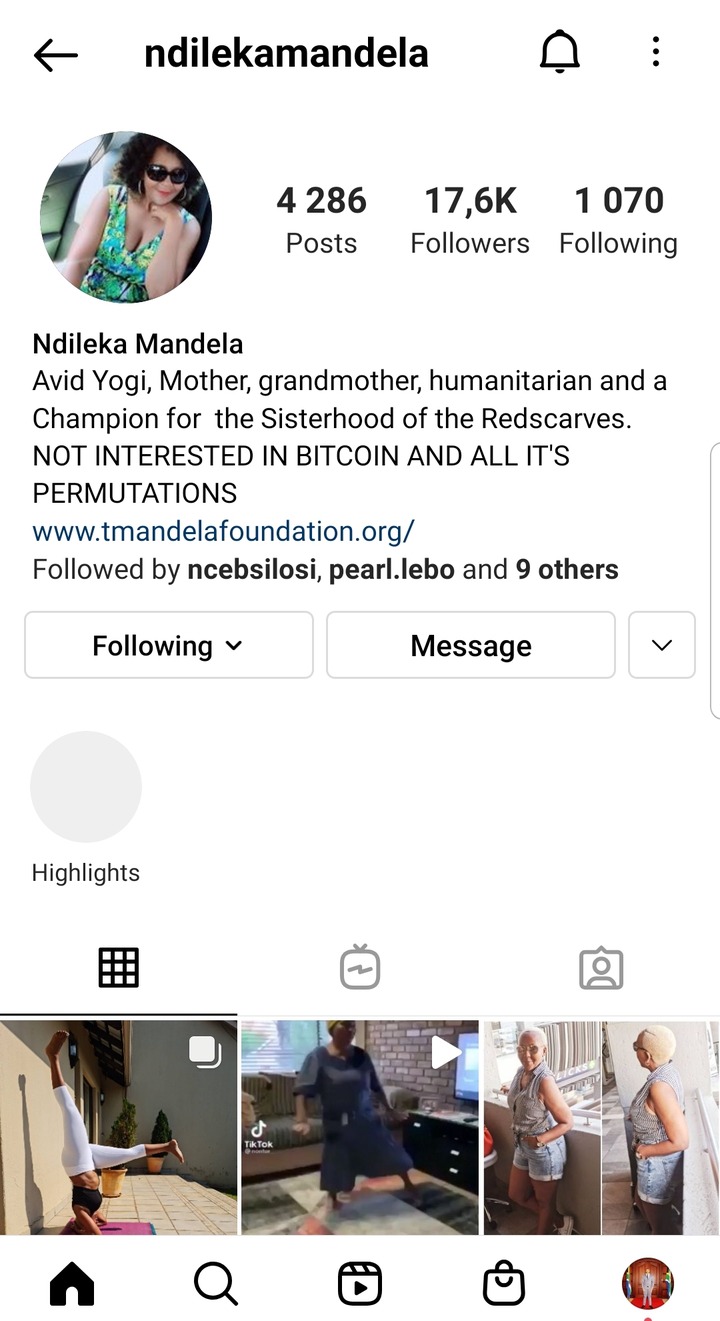720x1321 pixels.
Task: Switch to the grid posts tab
Action: (118, 968)
